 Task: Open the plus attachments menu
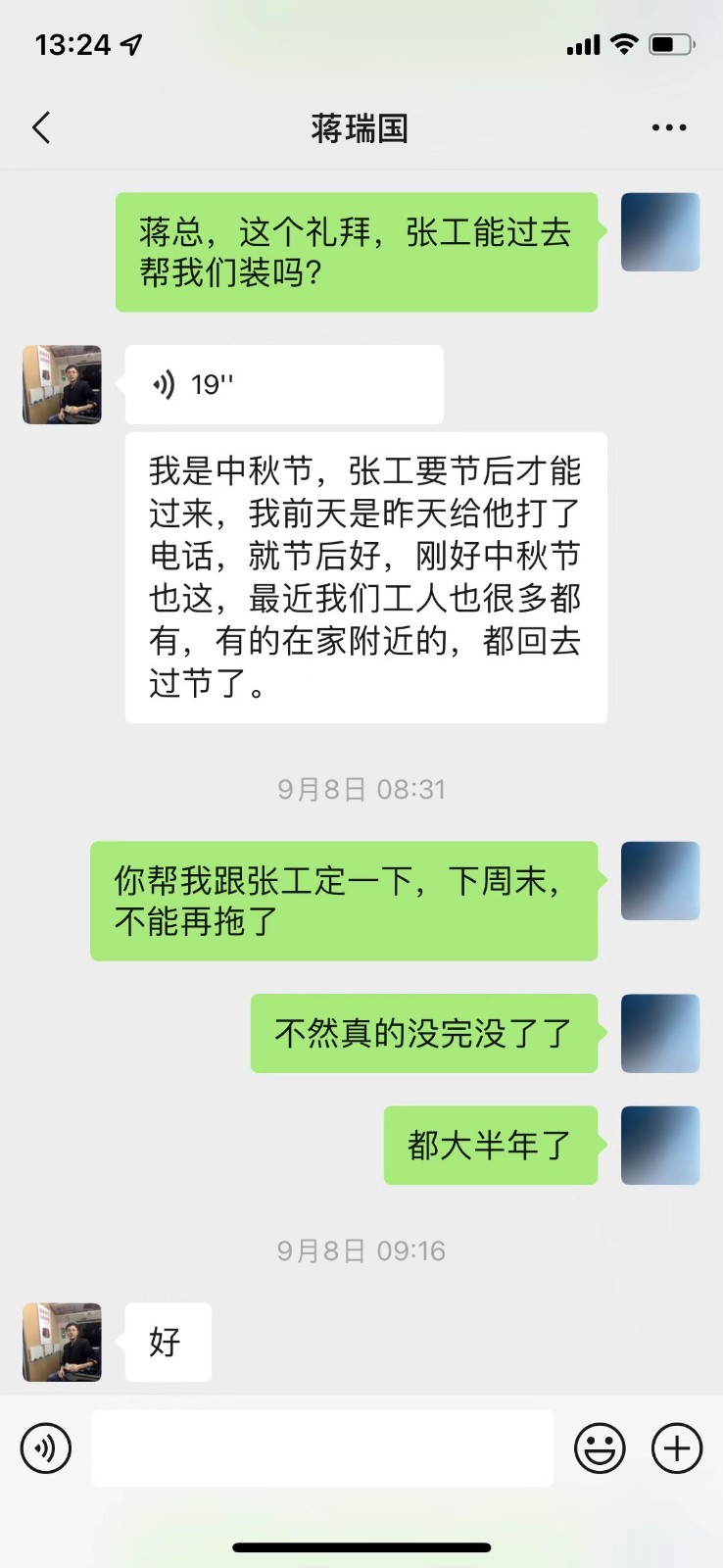(677, 1447)
